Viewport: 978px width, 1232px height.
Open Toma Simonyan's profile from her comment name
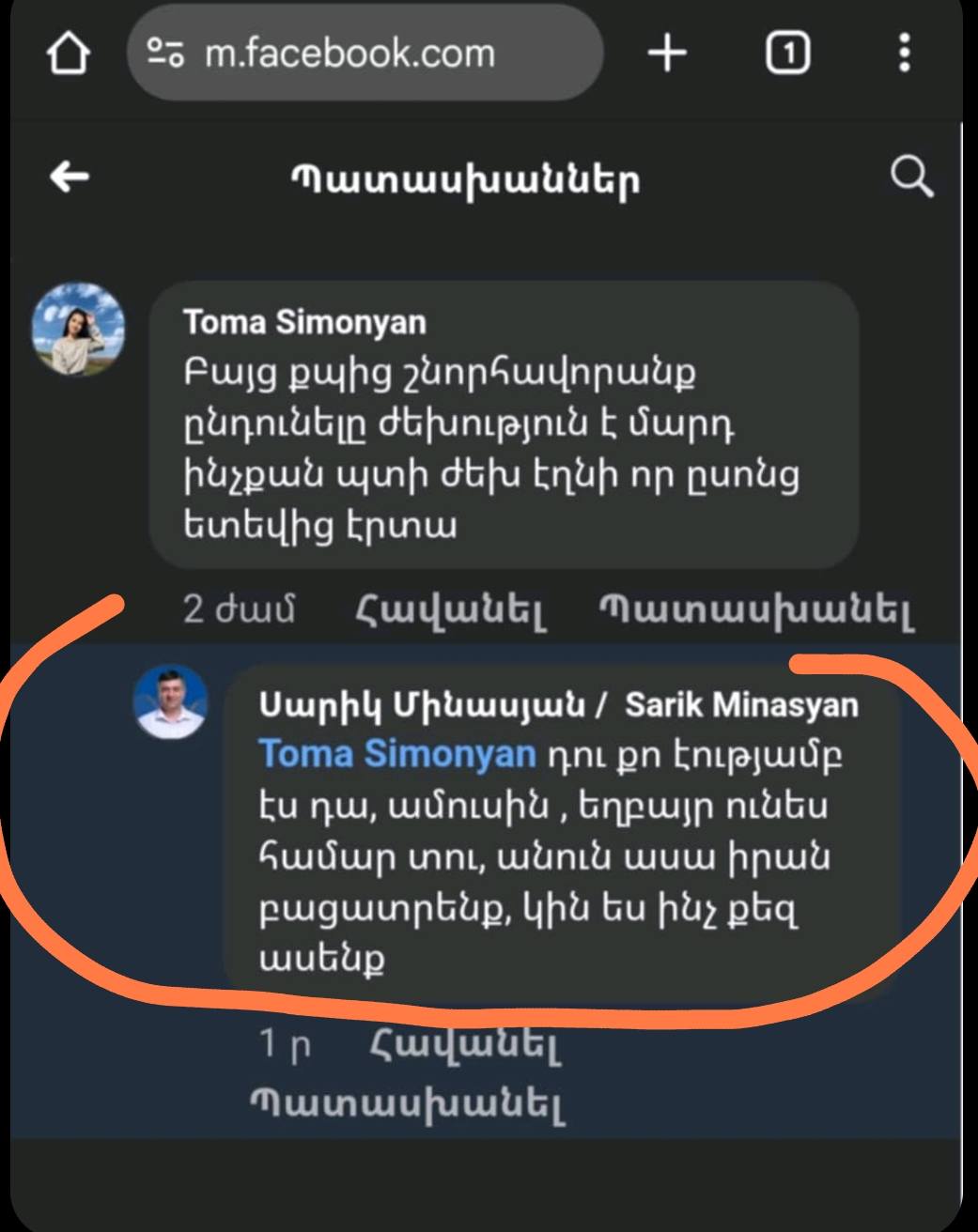[304, 322]
